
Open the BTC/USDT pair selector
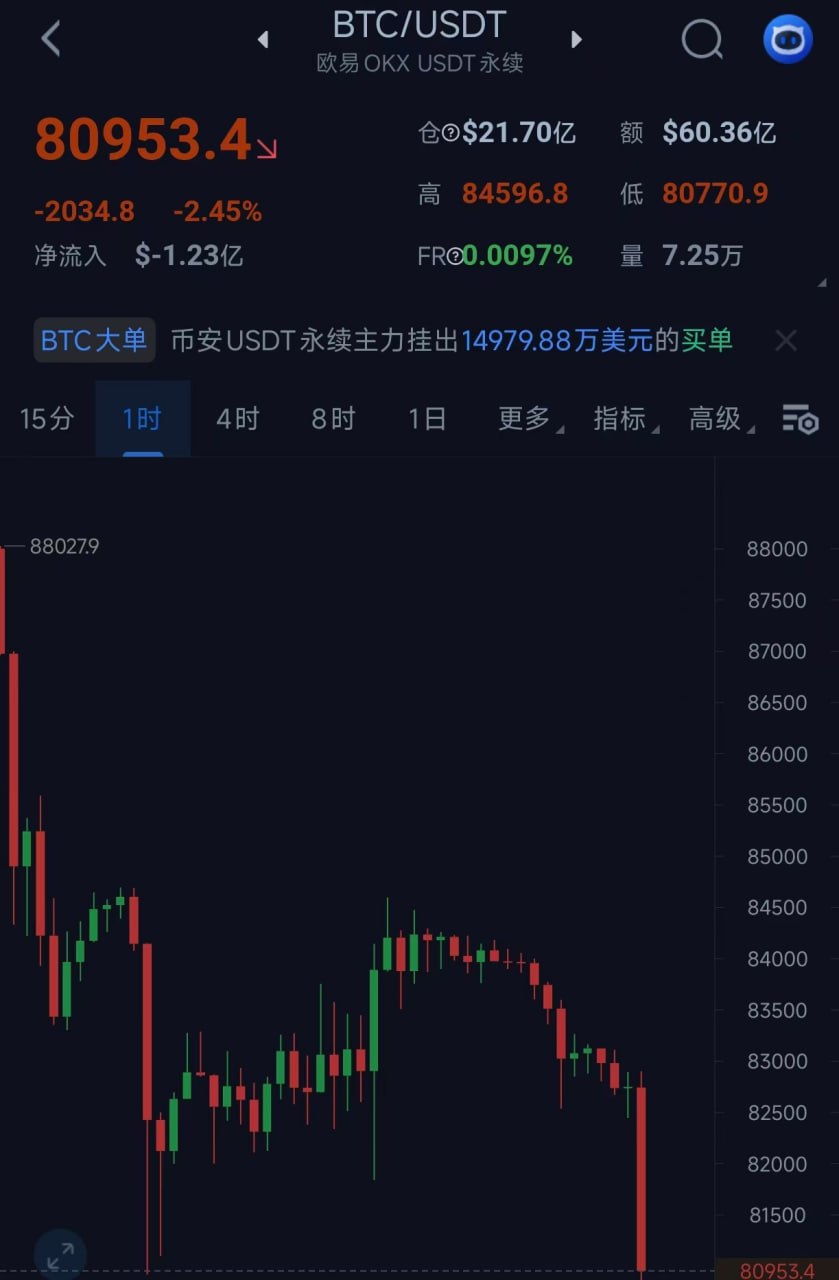pos(419,26)
